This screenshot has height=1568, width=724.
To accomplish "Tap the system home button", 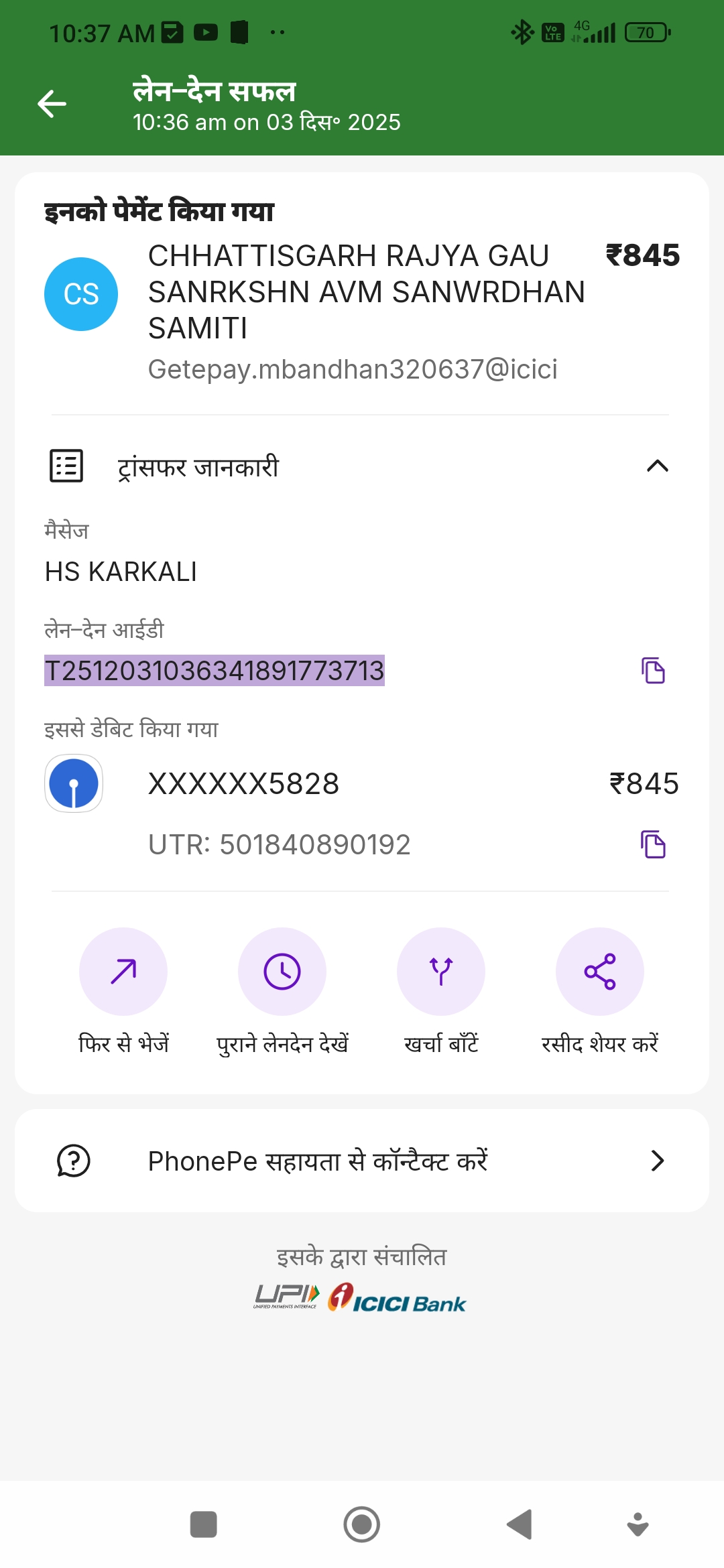I will 362,1524.
